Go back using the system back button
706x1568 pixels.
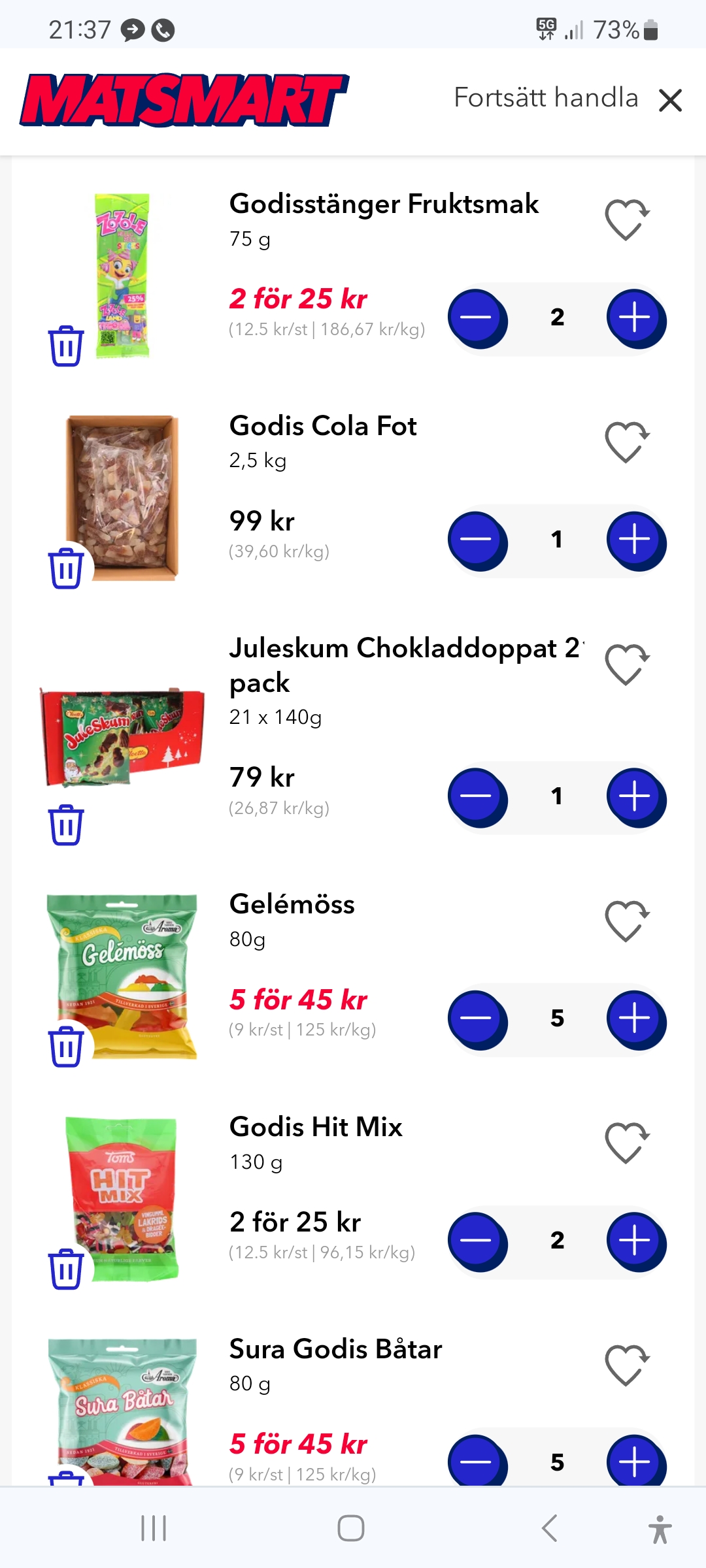point(550,1528)
